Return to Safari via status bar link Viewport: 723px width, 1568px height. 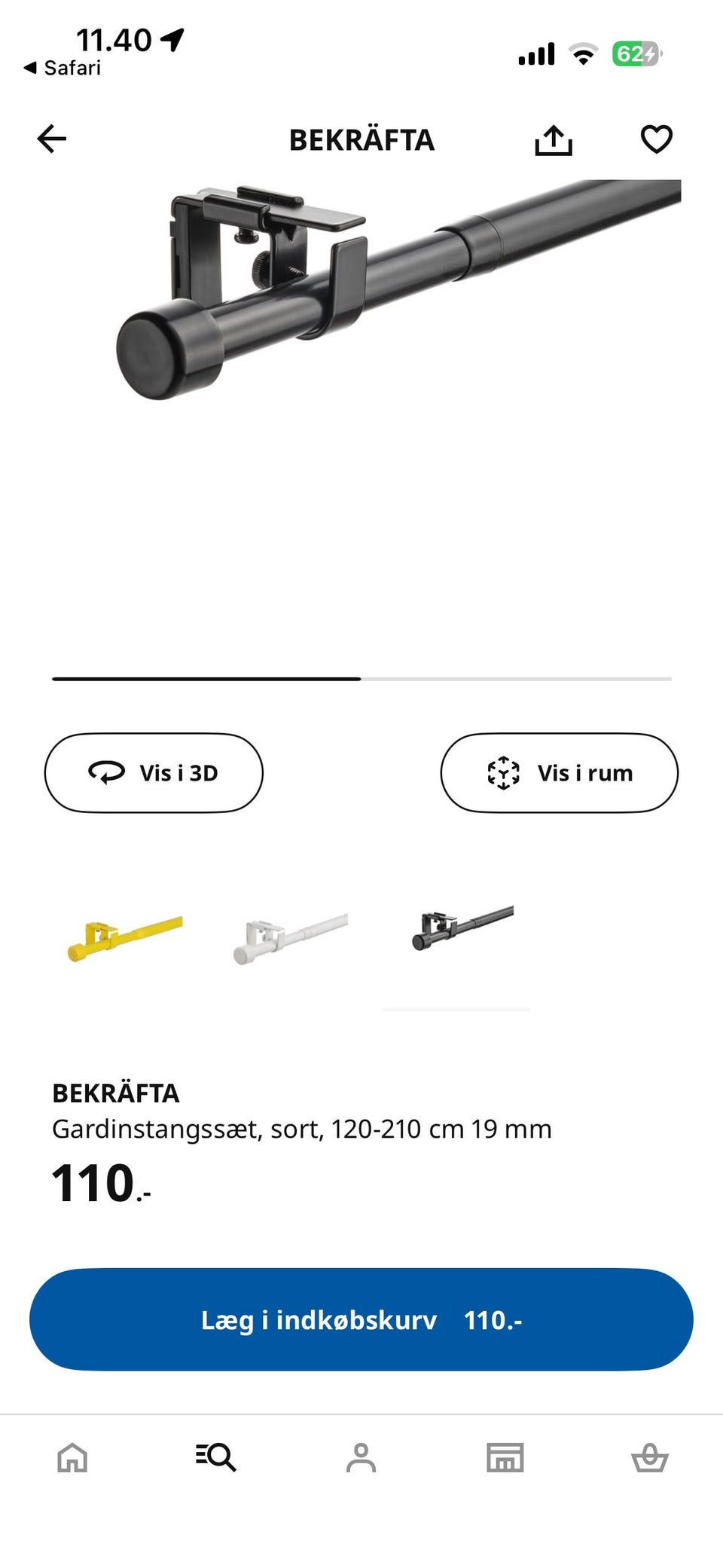[x=63, y=68]
